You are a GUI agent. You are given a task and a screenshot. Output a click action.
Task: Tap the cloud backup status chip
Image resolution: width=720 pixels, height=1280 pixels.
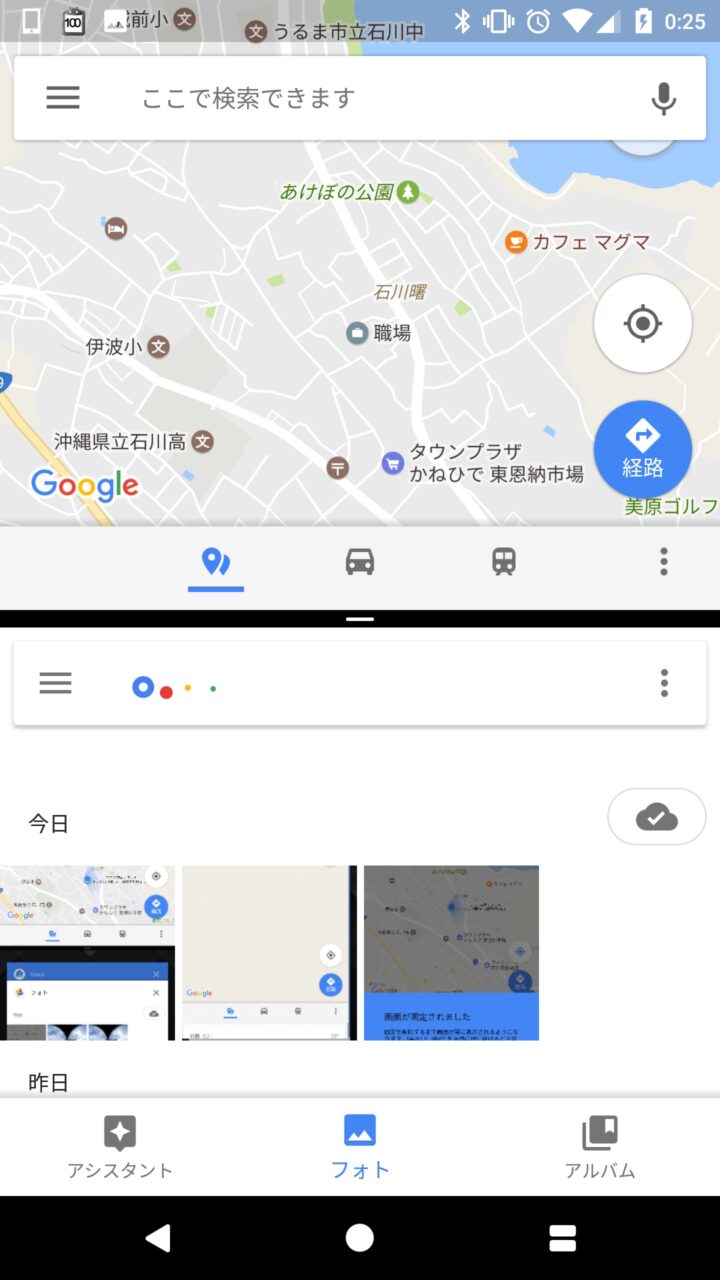tap(656, 817)
